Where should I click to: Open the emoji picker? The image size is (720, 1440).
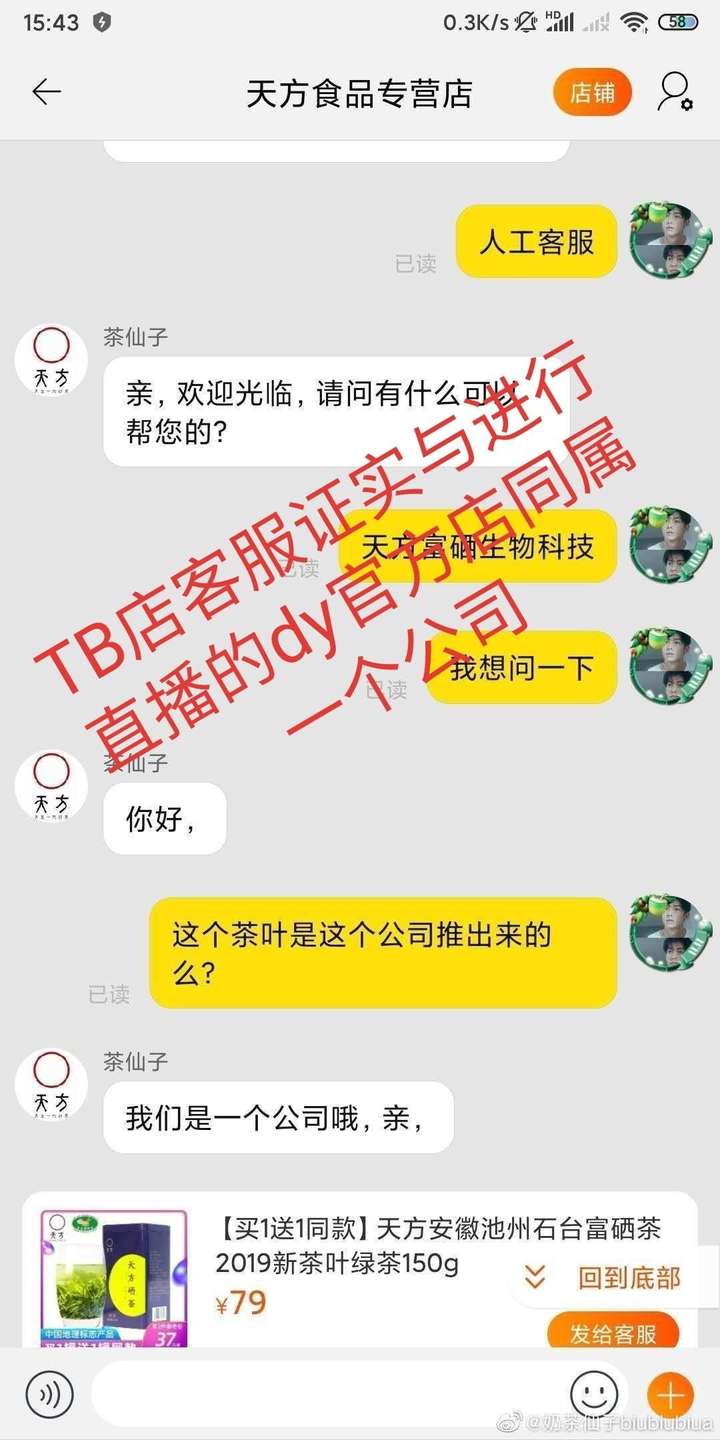click(593, 1393)
